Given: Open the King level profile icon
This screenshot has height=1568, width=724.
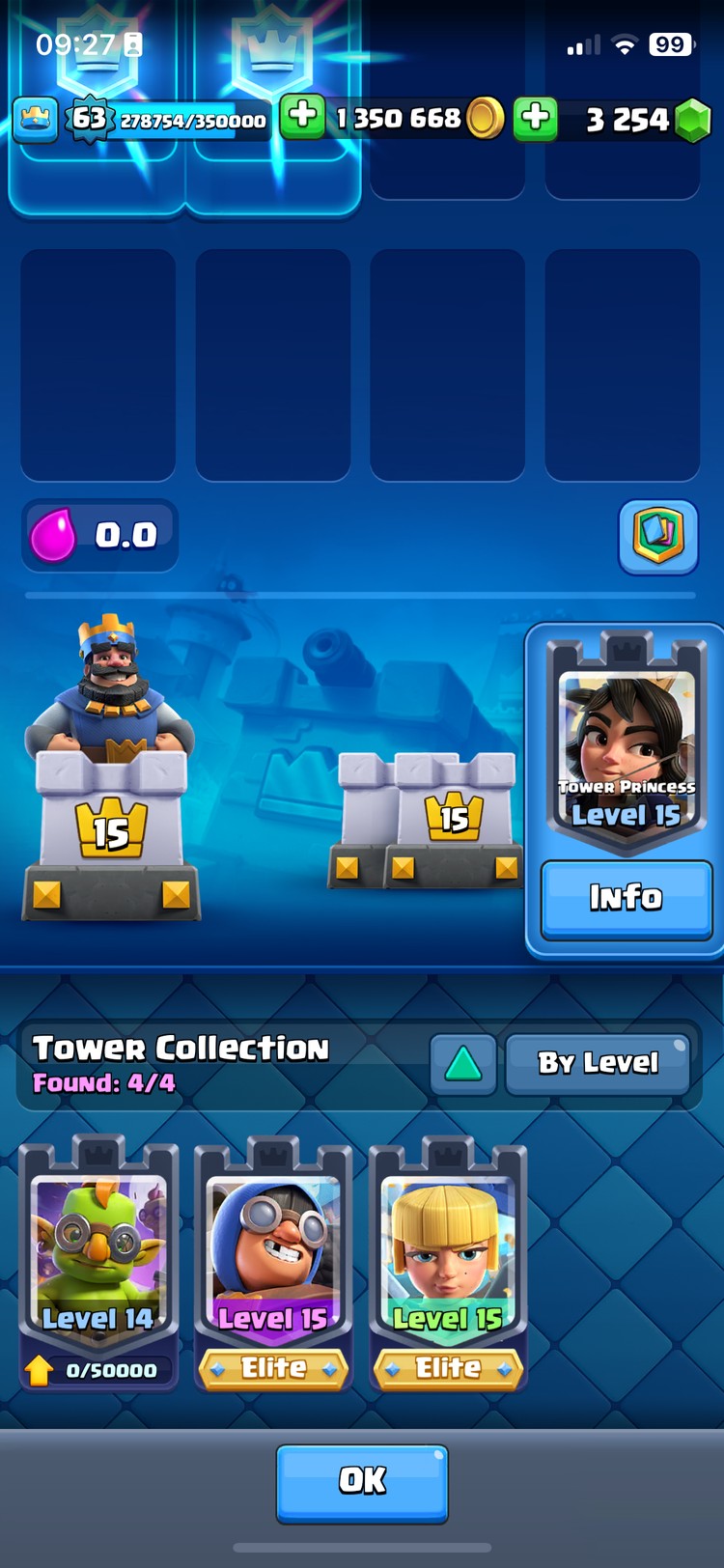Looking at the screenshot, I should coord(36,120).
